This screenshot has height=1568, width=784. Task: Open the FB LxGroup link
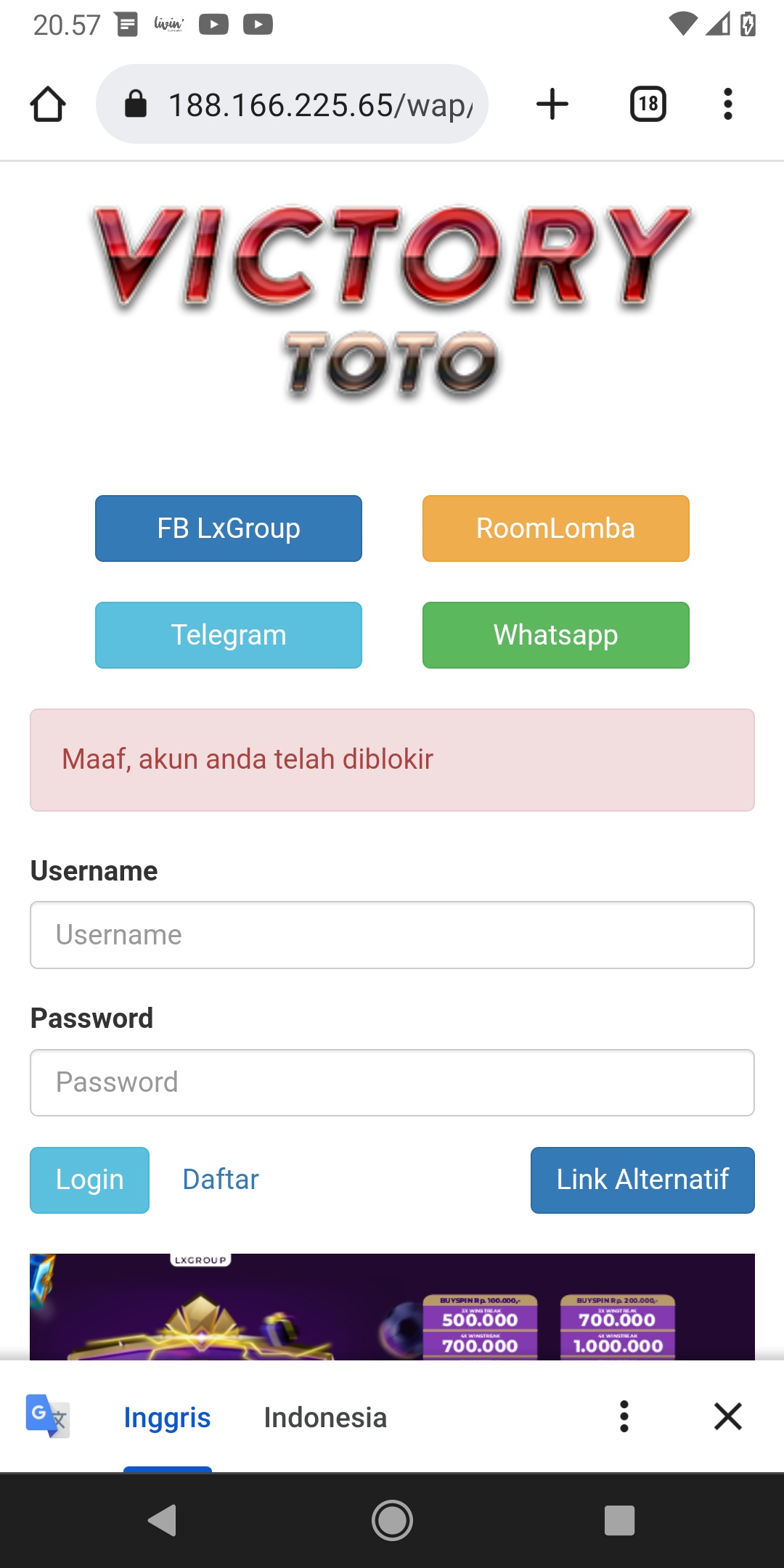[x=229, y=528]
